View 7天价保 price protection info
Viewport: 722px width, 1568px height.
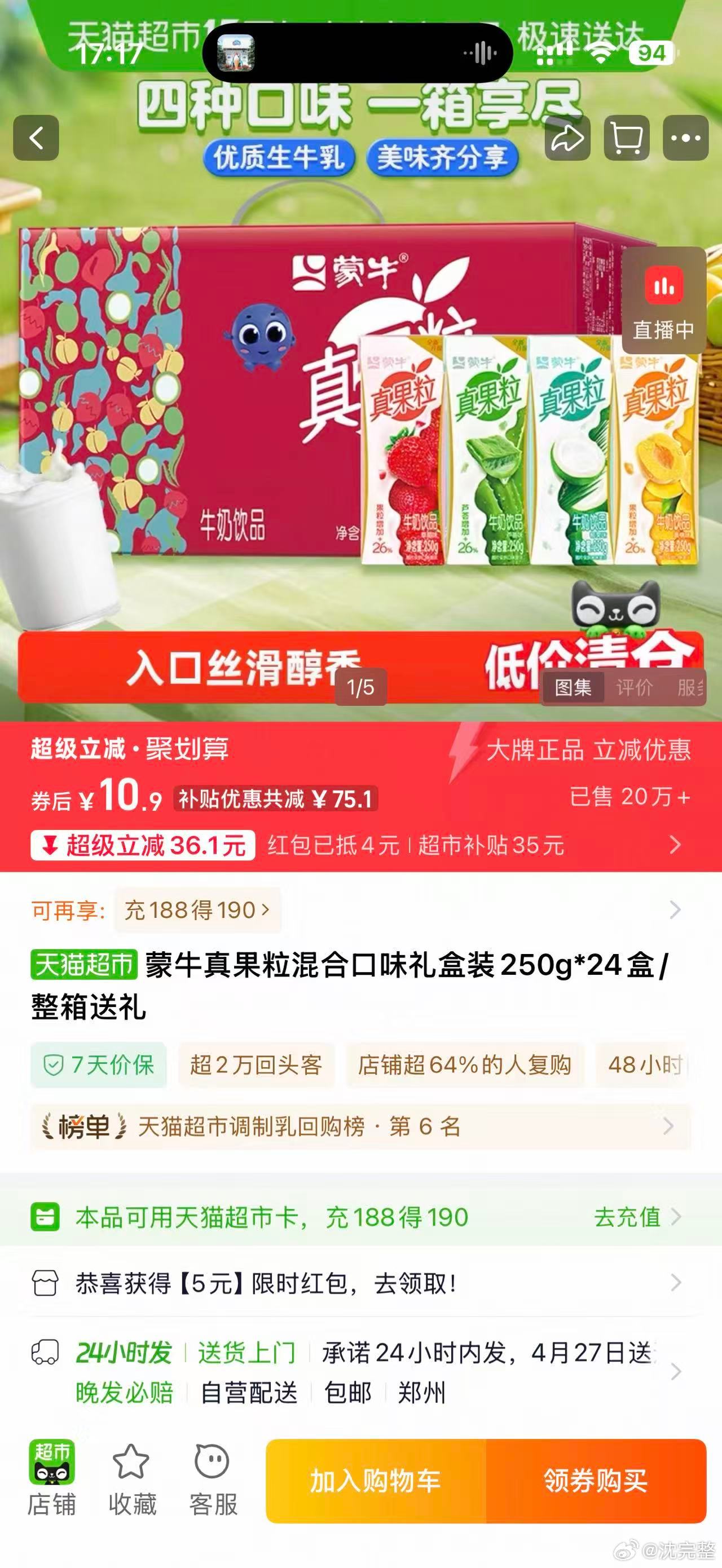(99, 1065)
